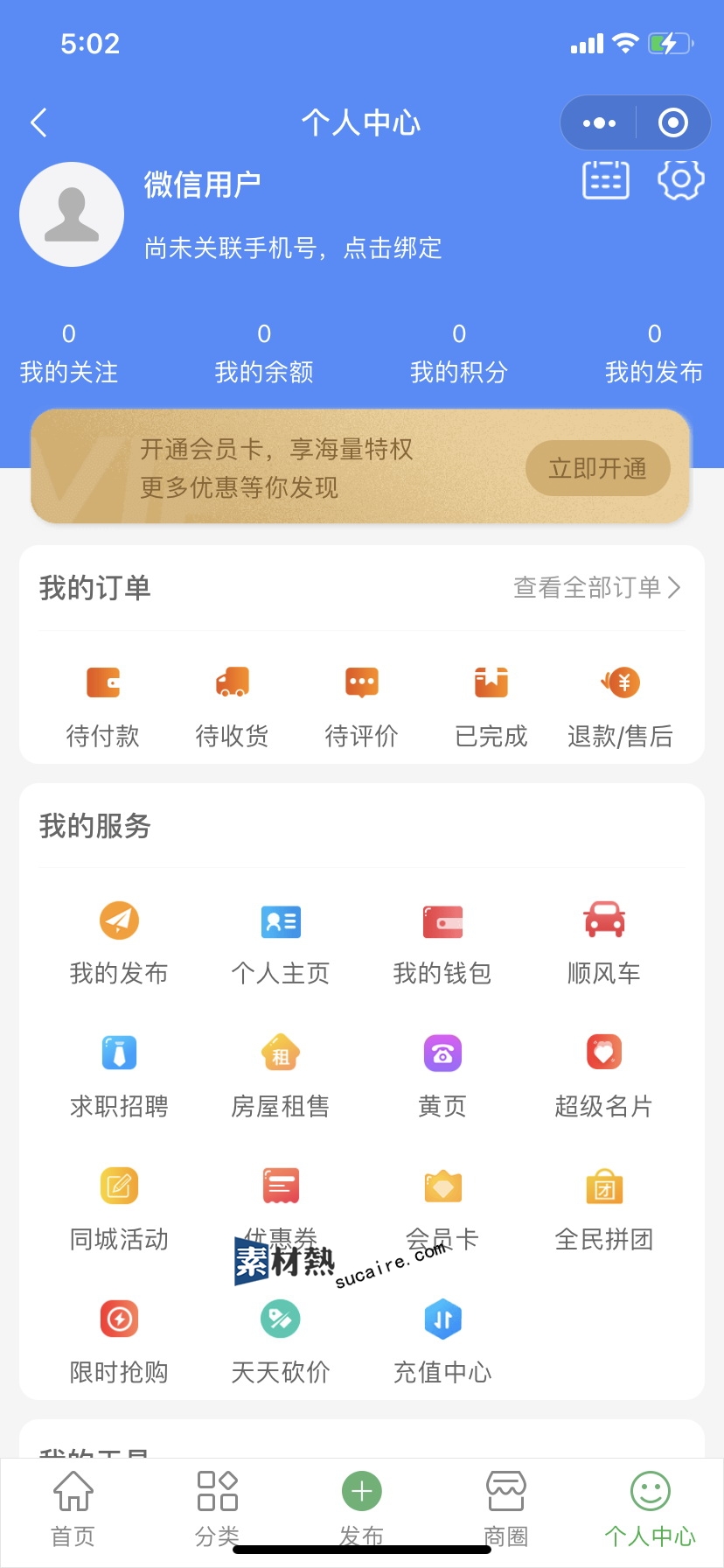Open 求职招聘 job recruitment

pos(119,1078)
